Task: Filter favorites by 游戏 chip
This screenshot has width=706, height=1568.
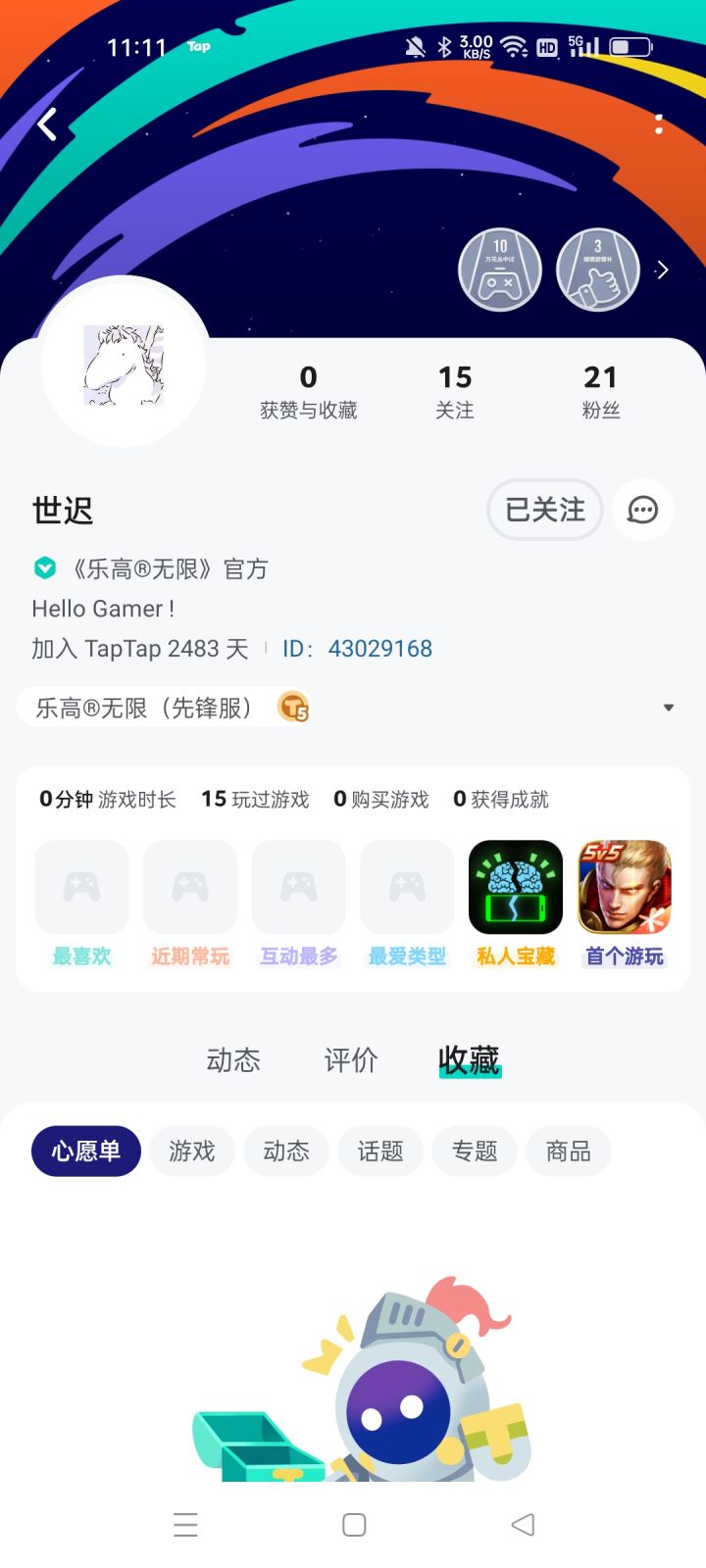Action: [191, 1151]
